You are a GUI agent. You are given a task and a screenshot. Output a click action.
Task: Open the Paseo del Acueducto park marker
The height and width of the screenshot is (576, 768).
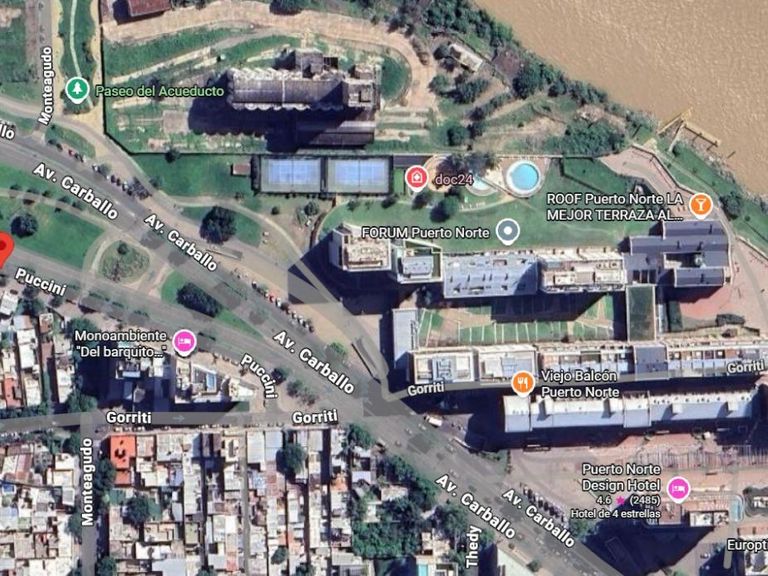click(x=77, y=90)
